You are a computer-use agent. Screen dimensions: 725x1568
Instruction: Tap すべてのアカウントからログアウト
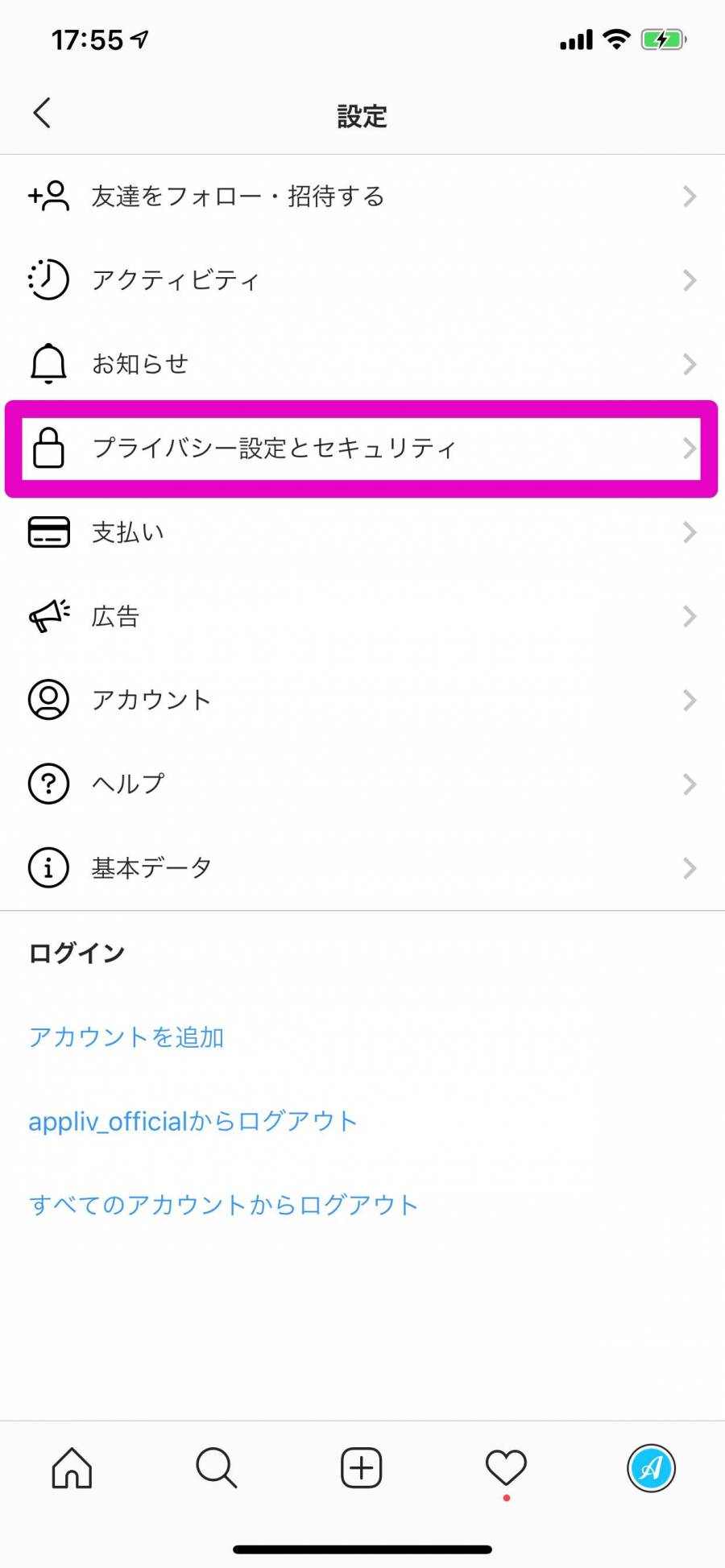point(223,1205)
